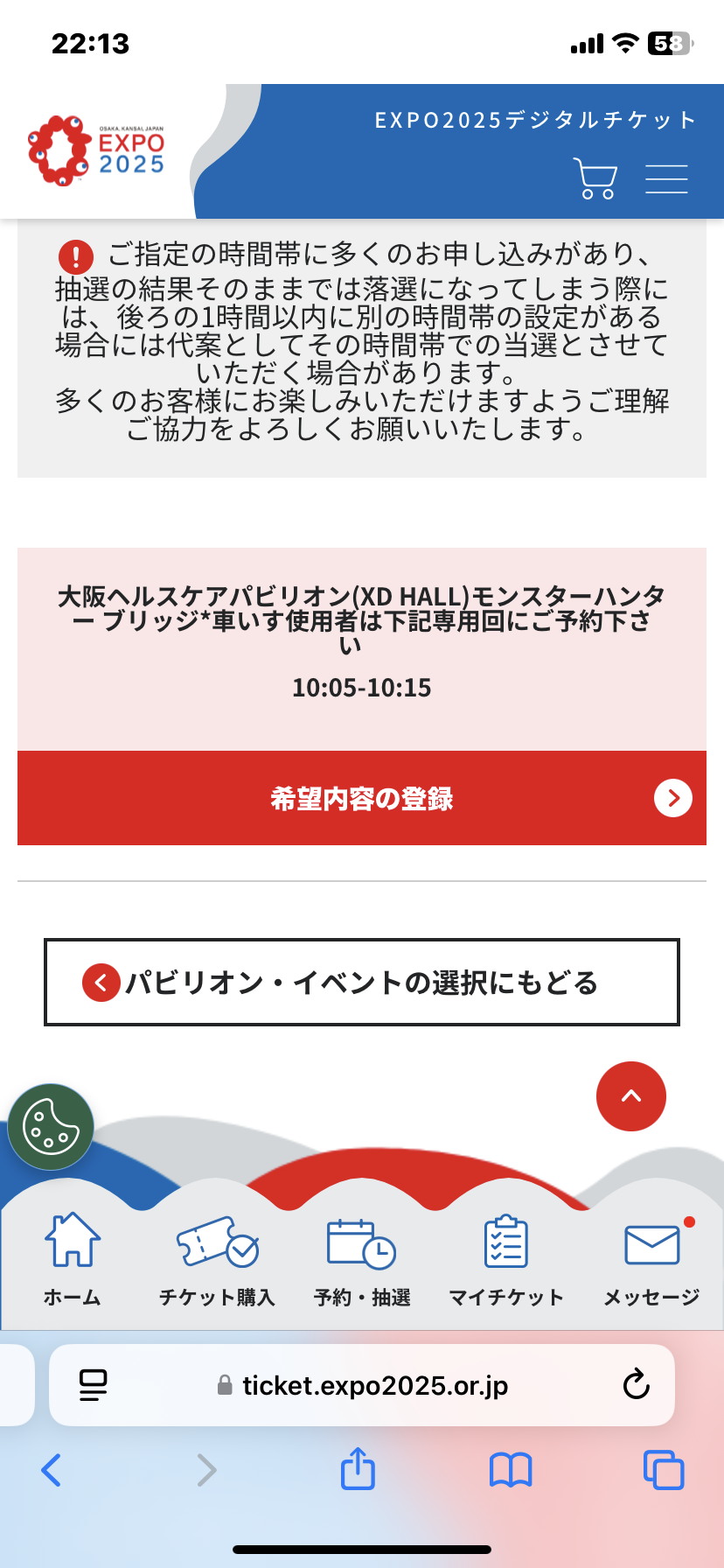Reload the page in the address bar

point(636,1385)
